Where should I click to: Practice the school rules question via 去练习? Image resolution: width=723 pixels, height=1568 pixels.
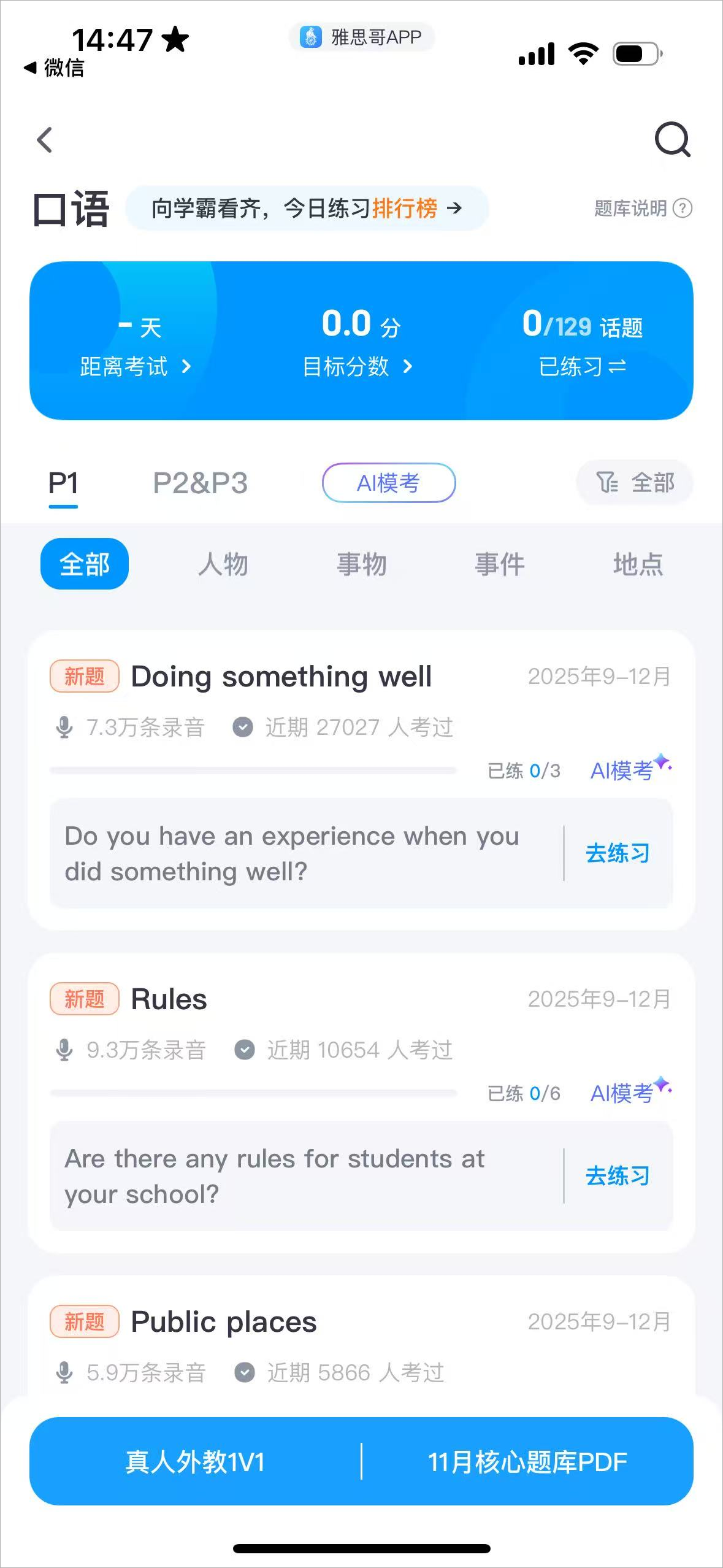pyautogui.click(x=617, y=1176)
